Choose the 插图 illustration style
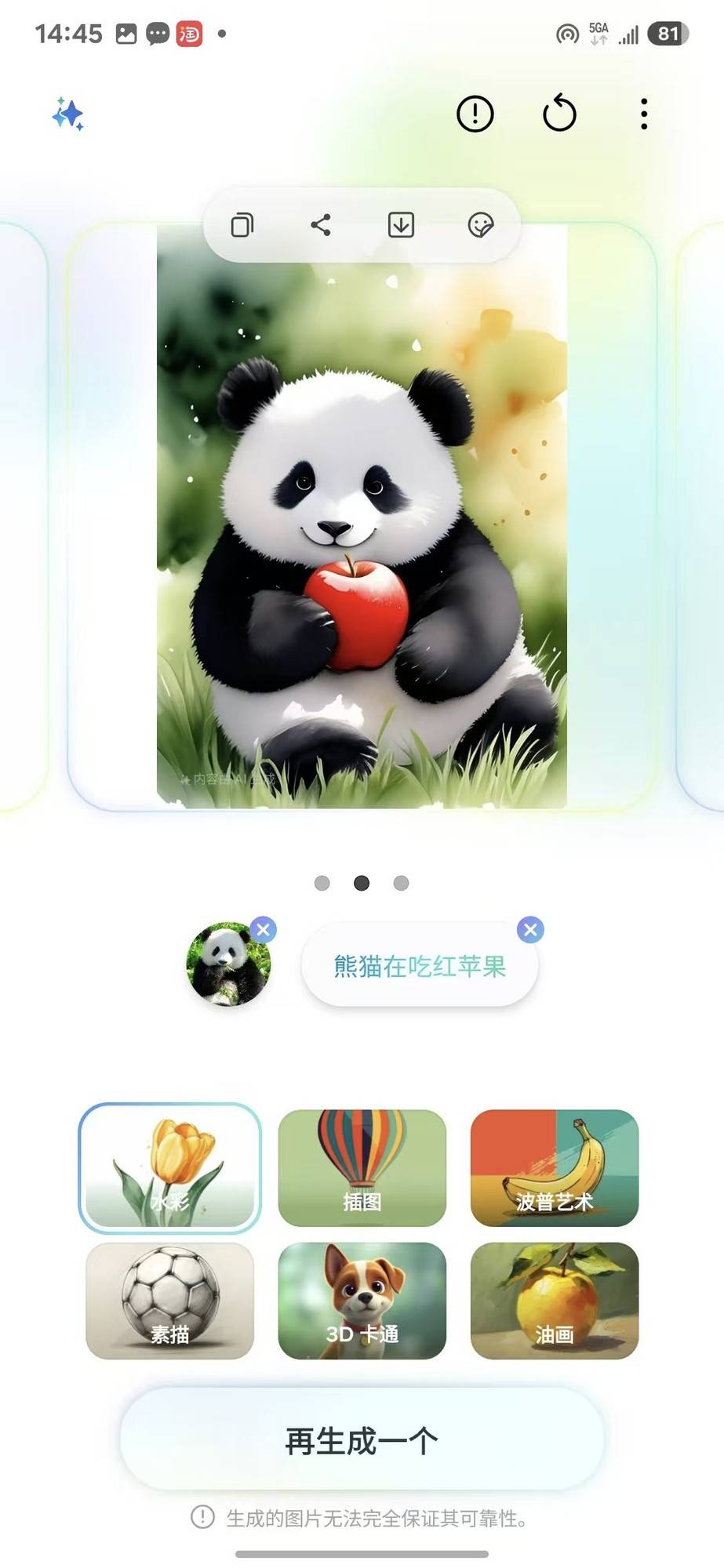The width and height of the screenshot is (724, 1568). pyautogui.click(x=362, y=1168)
